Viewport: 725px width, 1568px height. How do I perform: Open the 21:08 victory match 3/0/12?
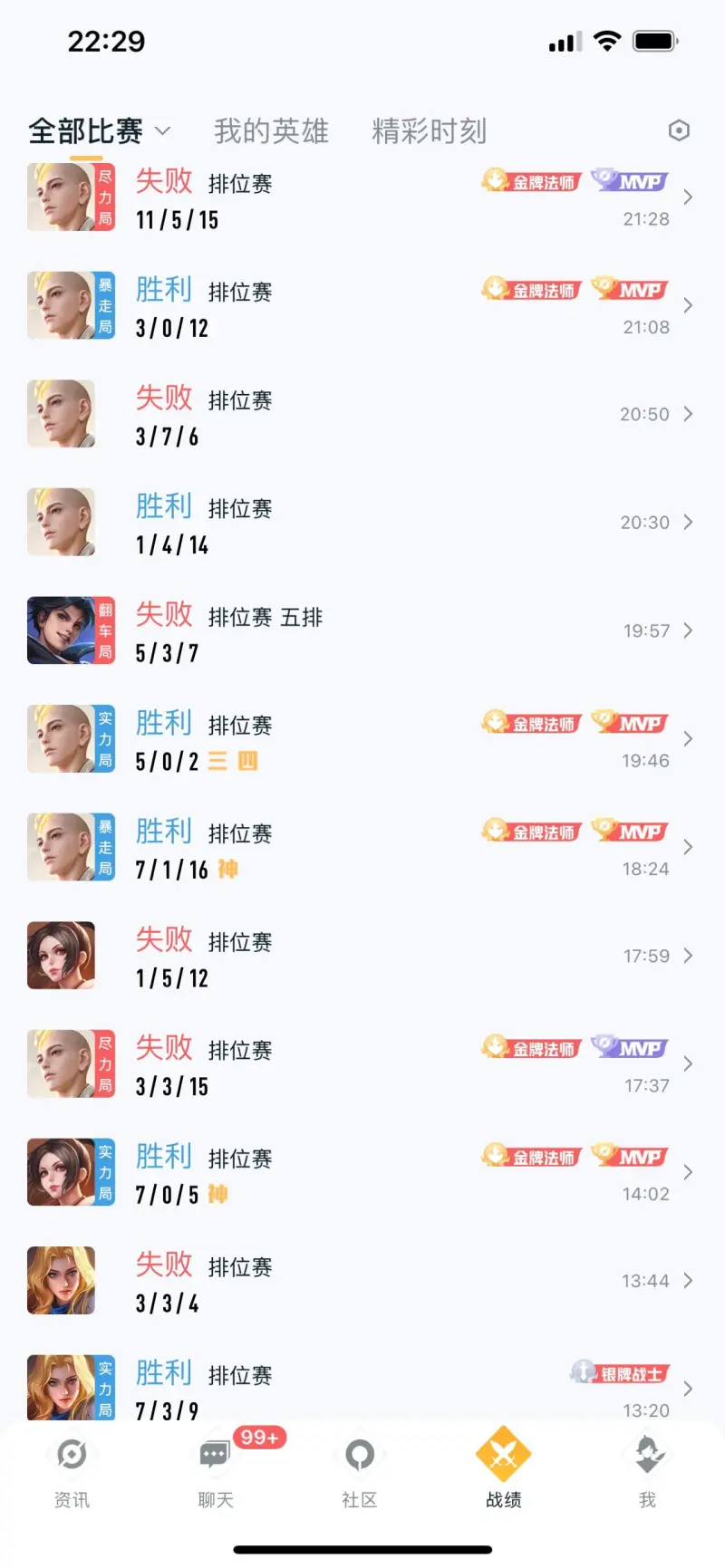(362, 306)
